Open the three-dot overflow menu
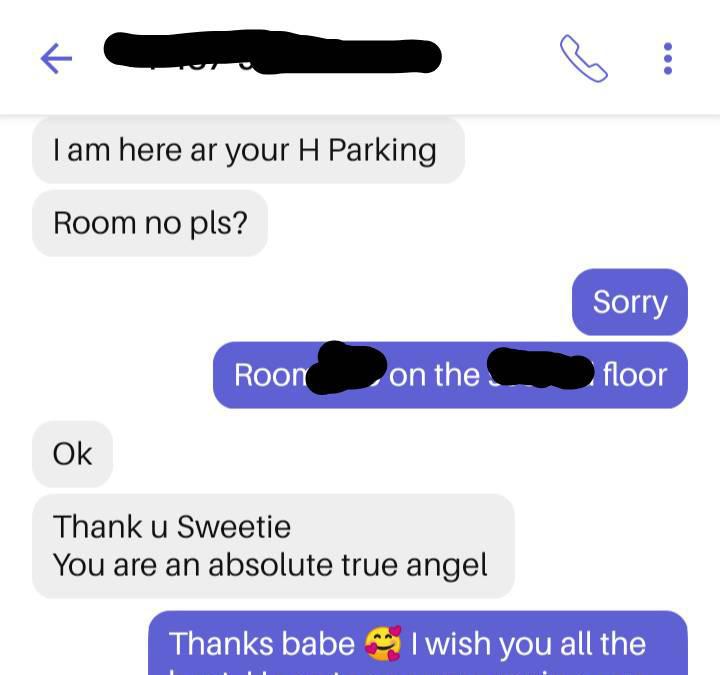Image resolution: width=720 pixels, height=675 pixels. 667,58
